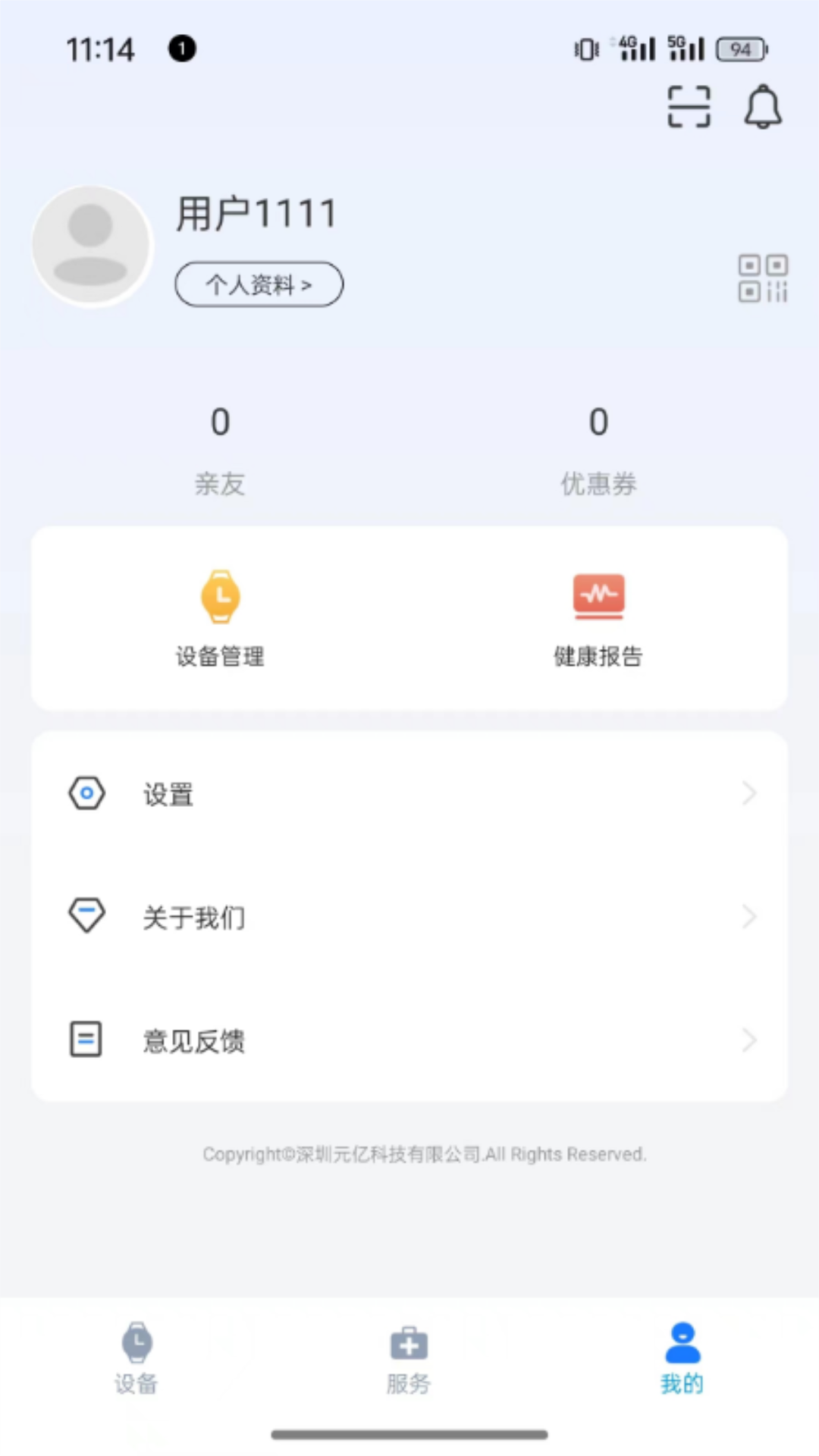This screenshot has width=819, height=1456.
Task: Click the 设置 settings gear icon
Action: [86, 793]
